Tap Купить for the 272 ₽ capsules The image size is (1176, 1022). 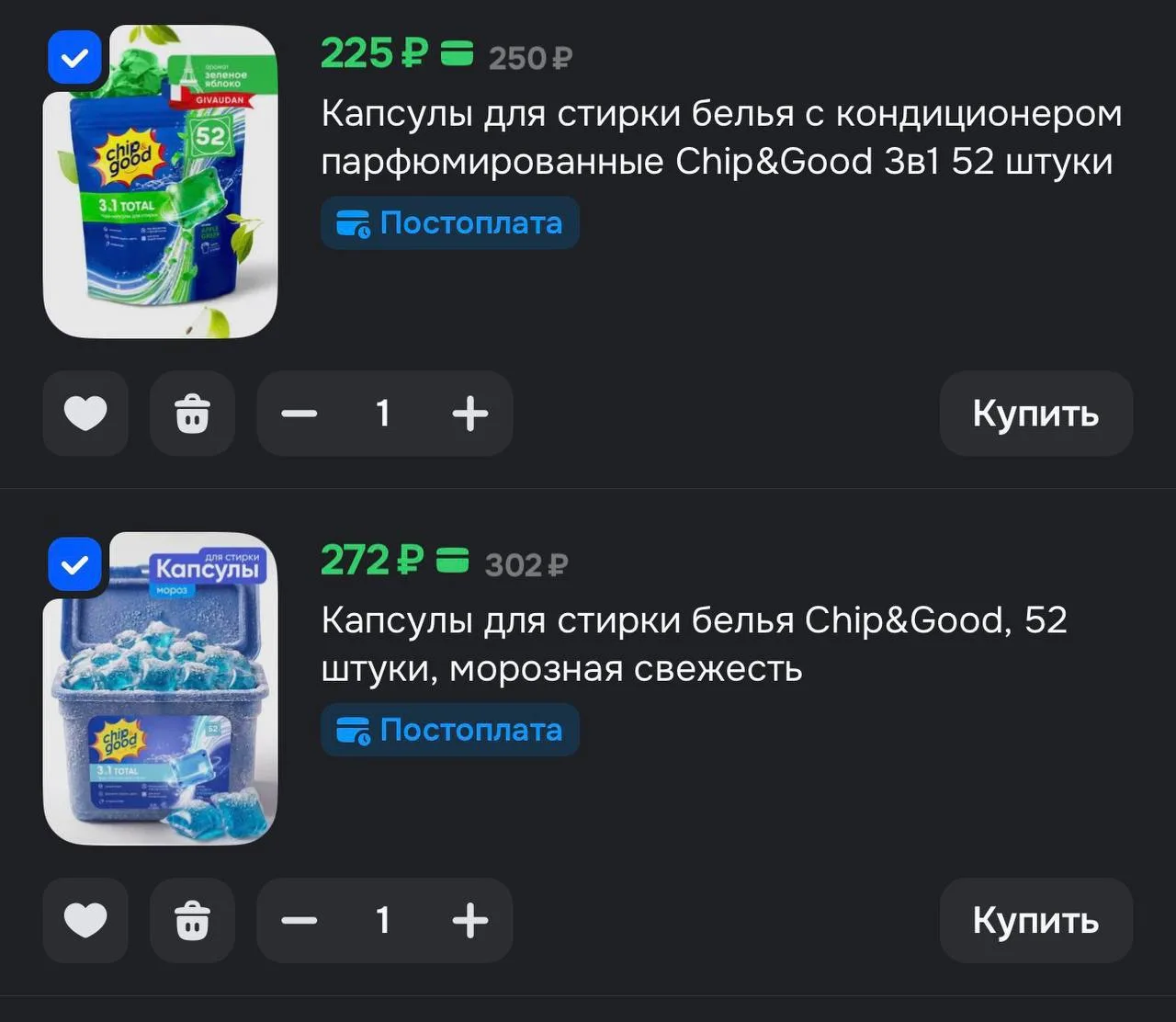1035,920
